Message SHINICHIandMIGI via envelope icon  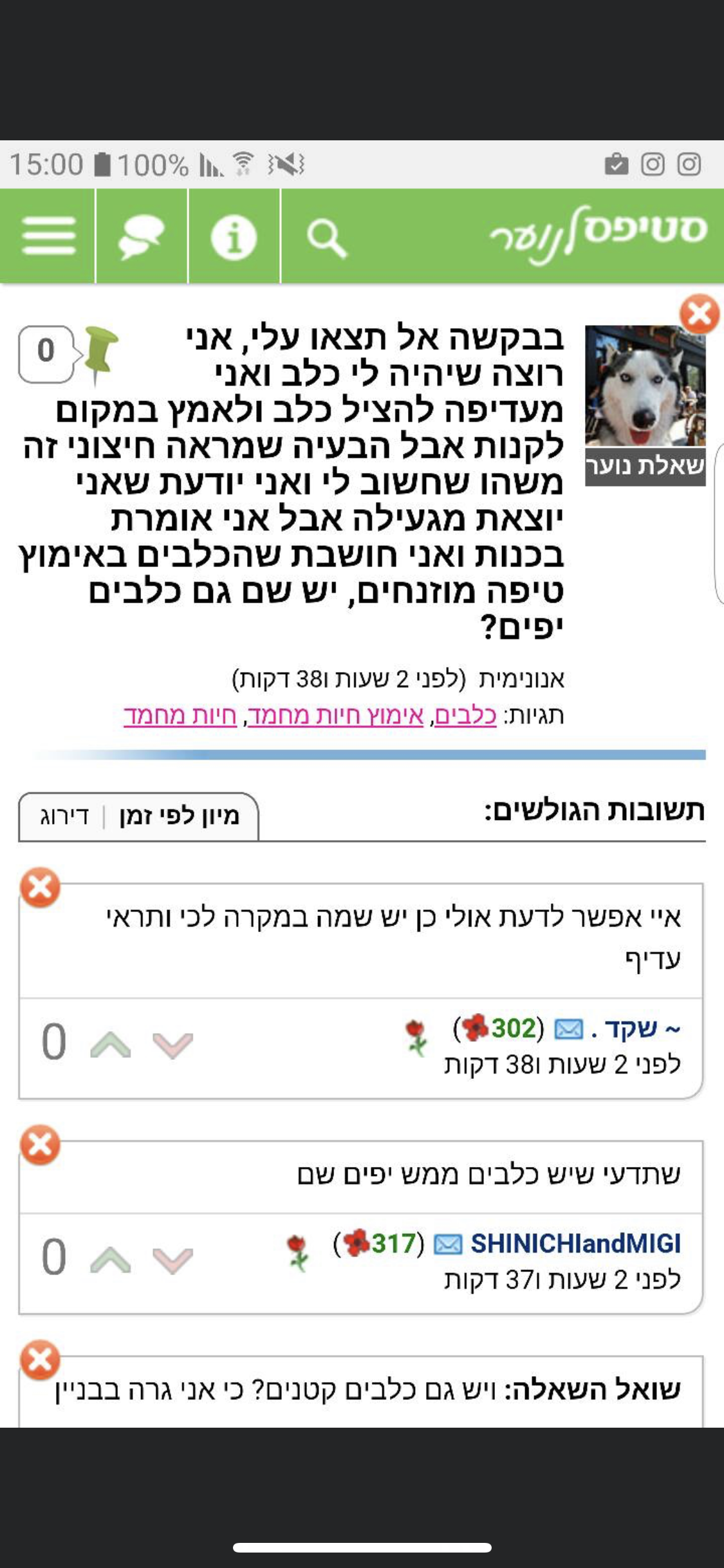point(448,1244)
